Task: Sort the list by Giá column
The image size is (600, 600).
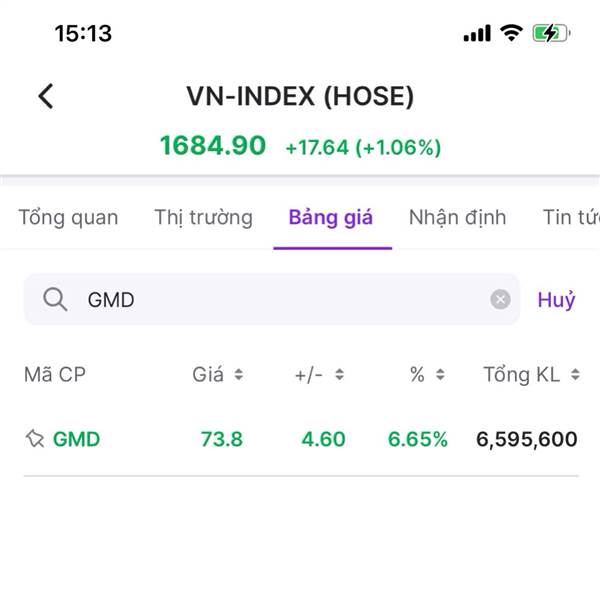Action: click(x=218, y=374)
